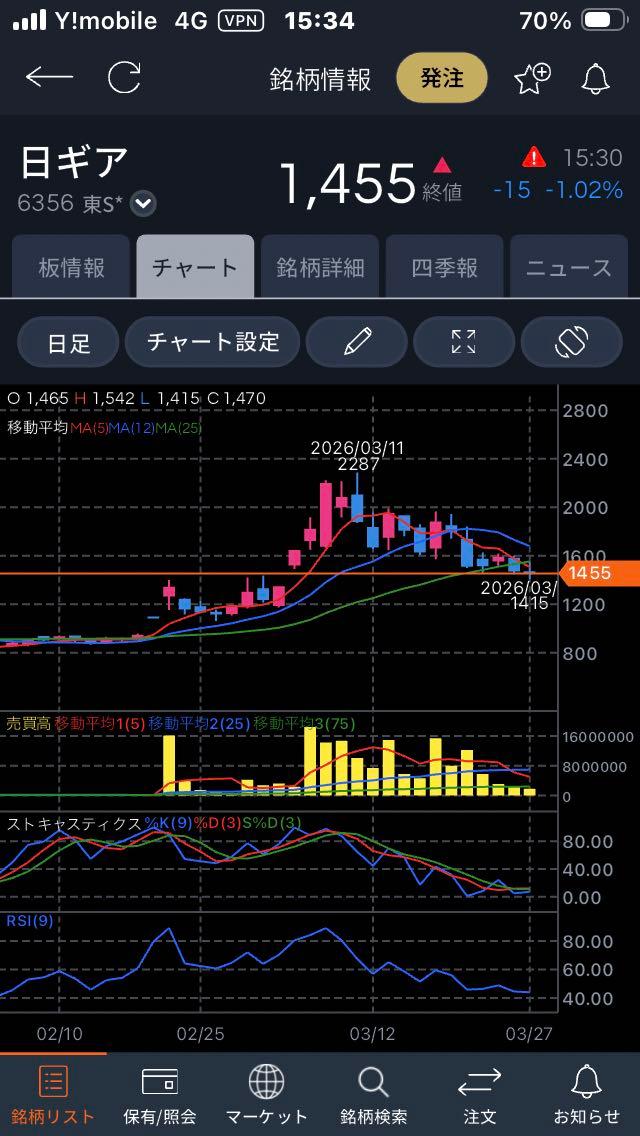Image resolution: width=640 pixels, height=1136 pixels.
Task: Open 銘柄検索 stock search
Action: [373, 1094]
